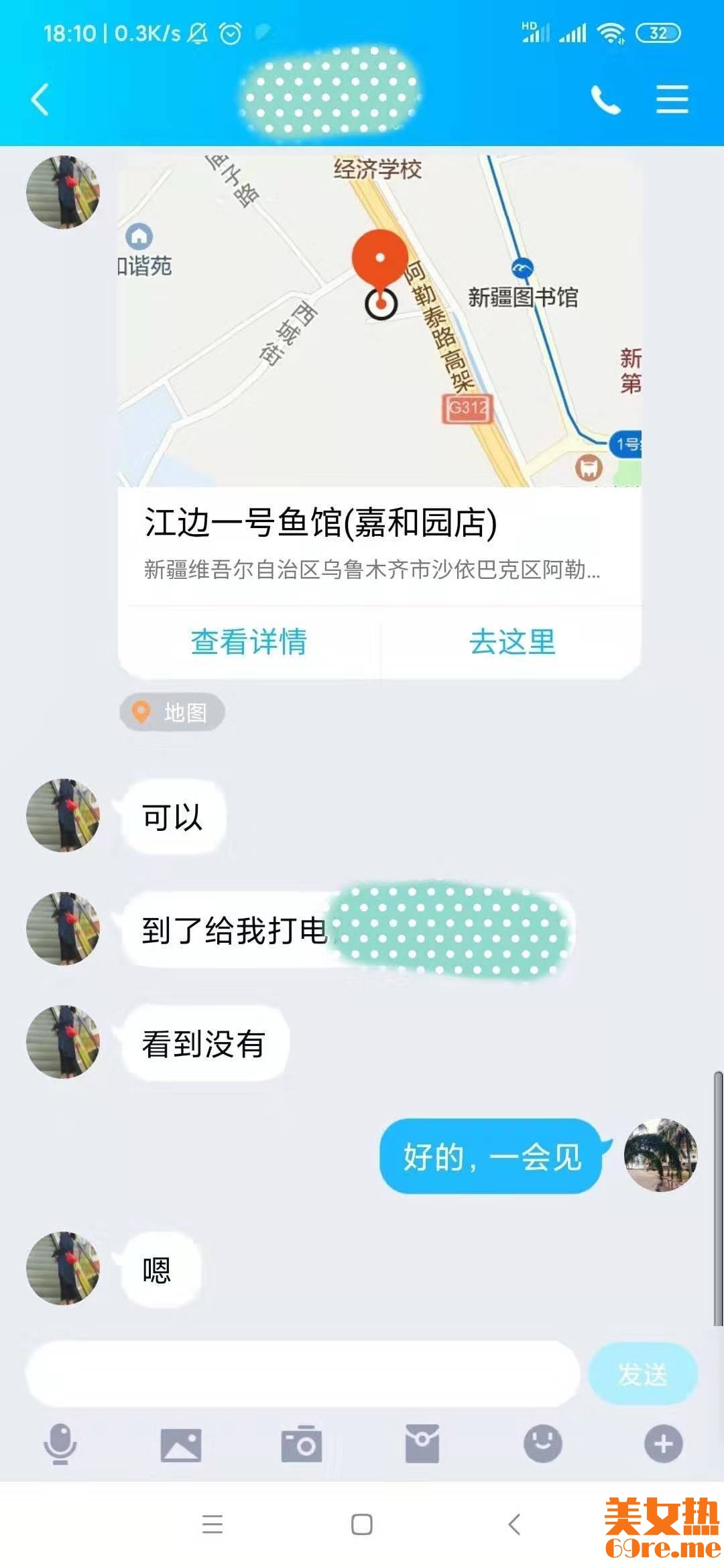The height and width of the screenshot is (1568, 724).
Task: Focus the message input field
Action: coord(302,1373)
